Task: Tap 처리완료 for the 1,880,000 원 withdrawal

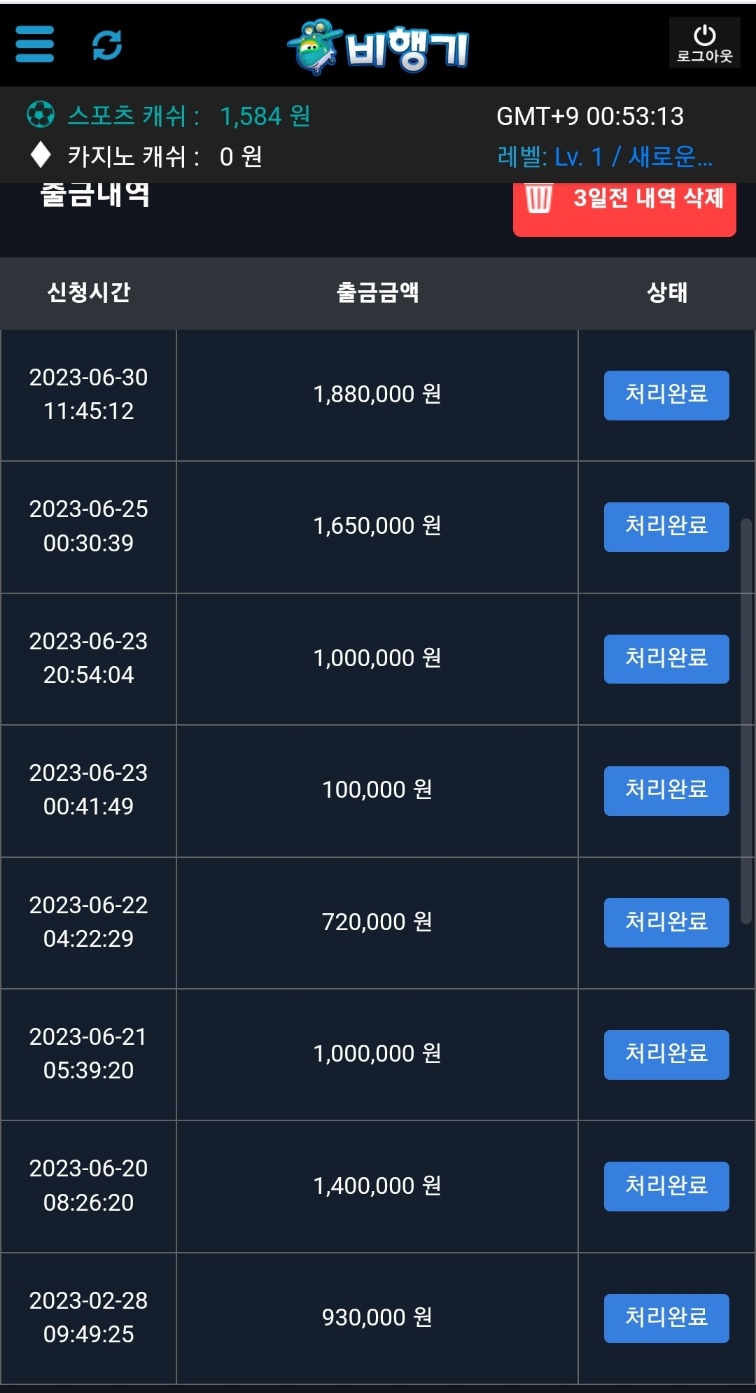Action: (666, 394)
